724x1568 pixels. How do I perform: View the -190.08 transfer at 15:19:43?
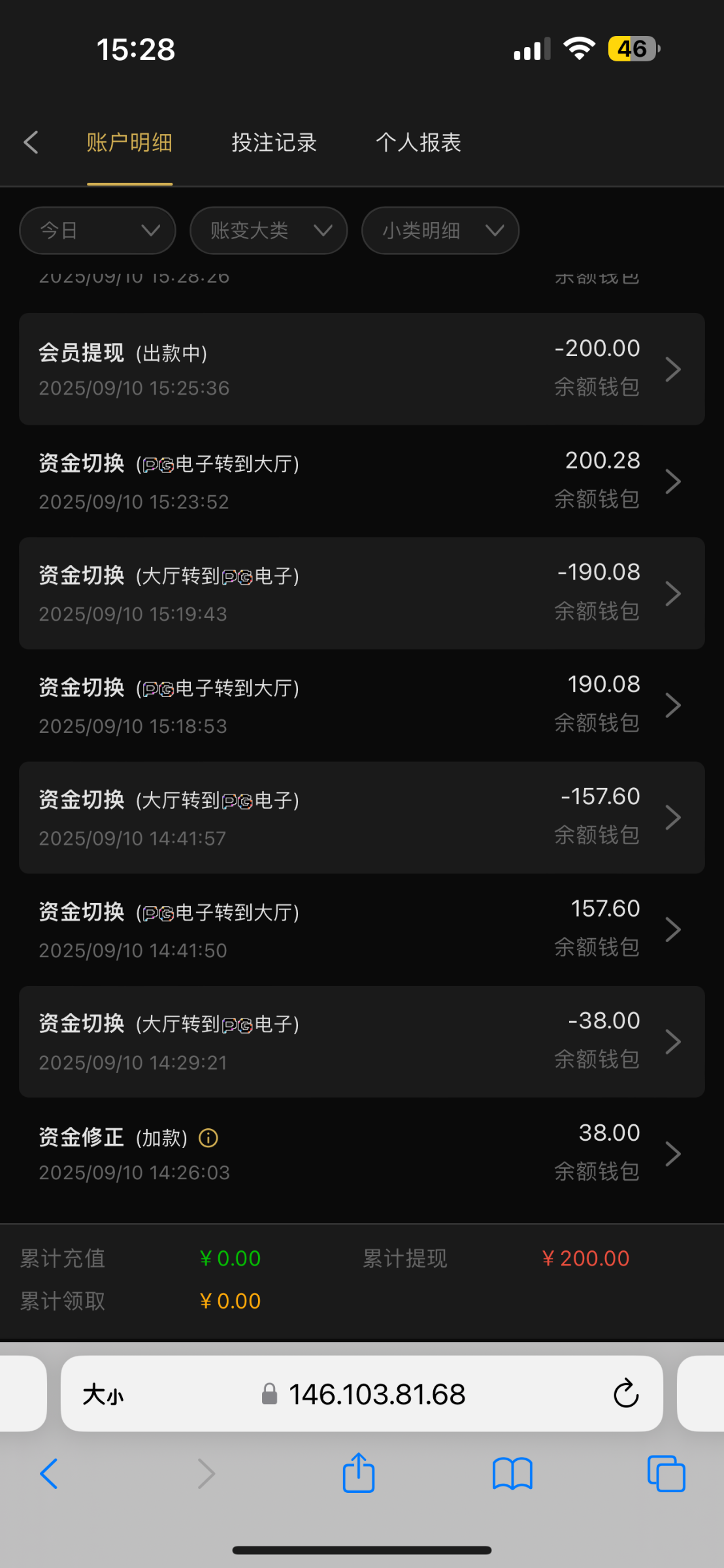coord(361,593)
